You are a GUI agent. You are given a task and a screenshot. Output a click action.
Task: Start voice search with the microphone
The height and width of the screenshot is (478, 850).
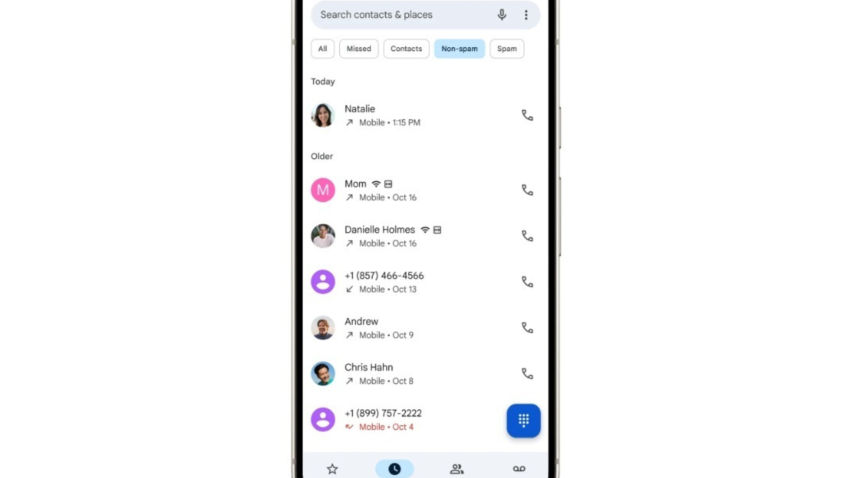tap(502, 15)
